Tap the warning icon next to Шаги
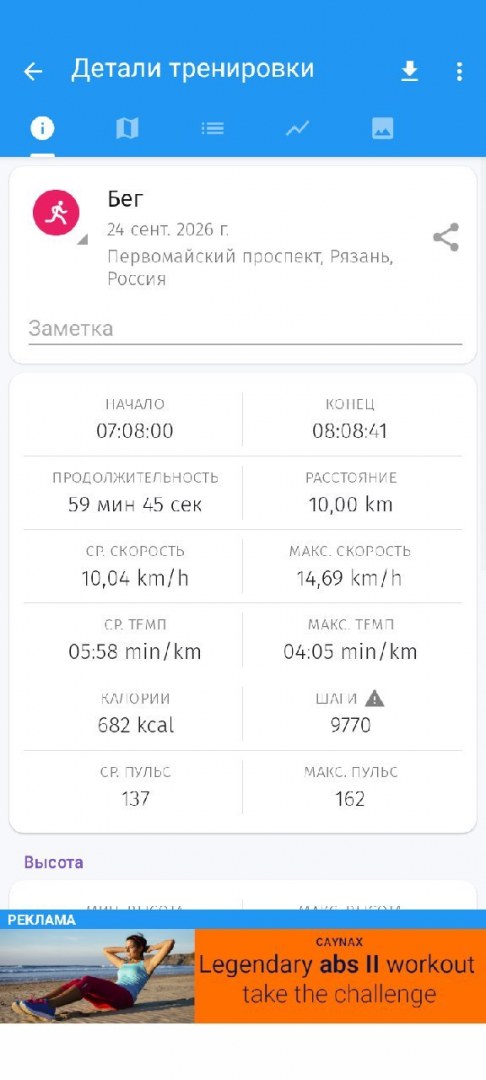Image resolution: width=486 pixels, height=1080 pixels. (374, 698)
